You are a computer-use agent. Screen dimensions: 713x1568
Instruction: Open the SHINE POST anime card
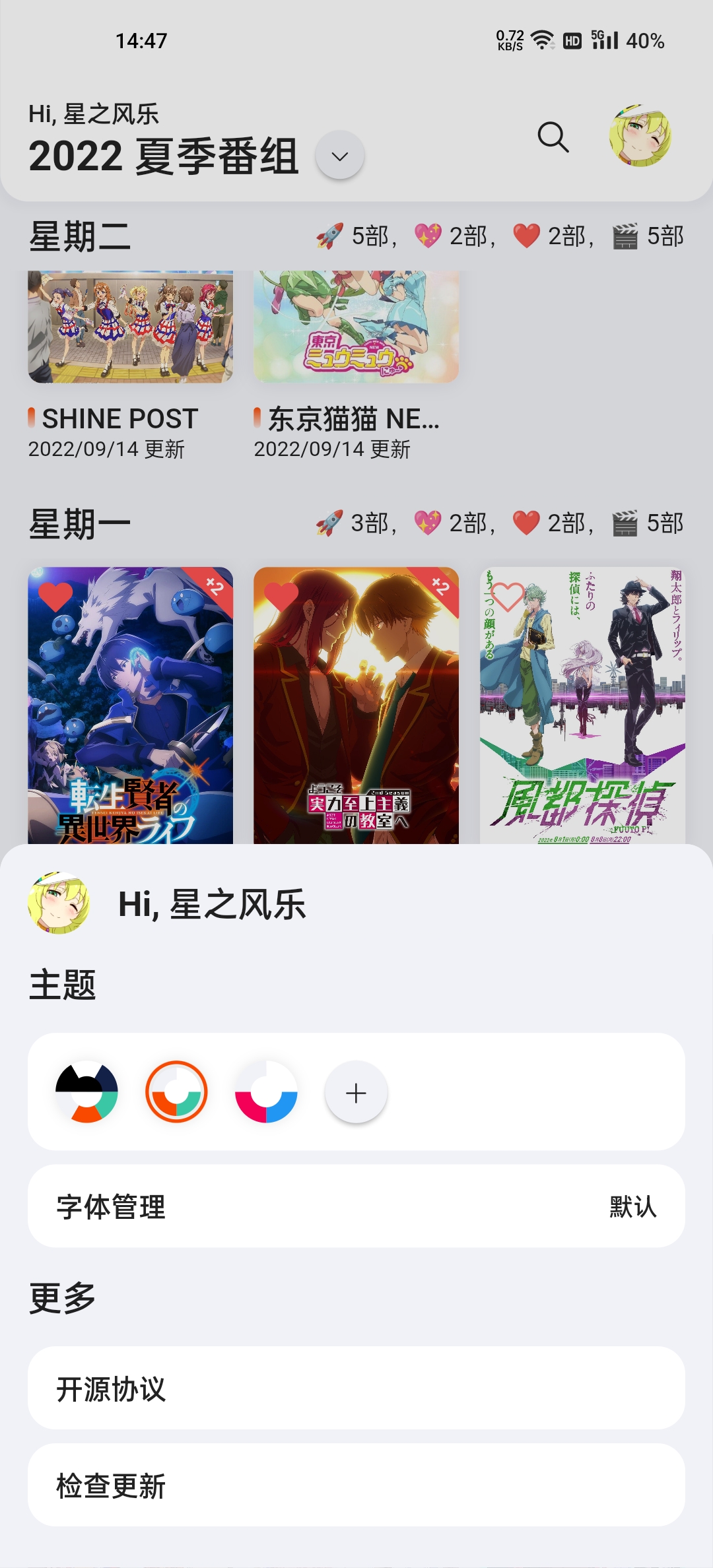[130, 366]
